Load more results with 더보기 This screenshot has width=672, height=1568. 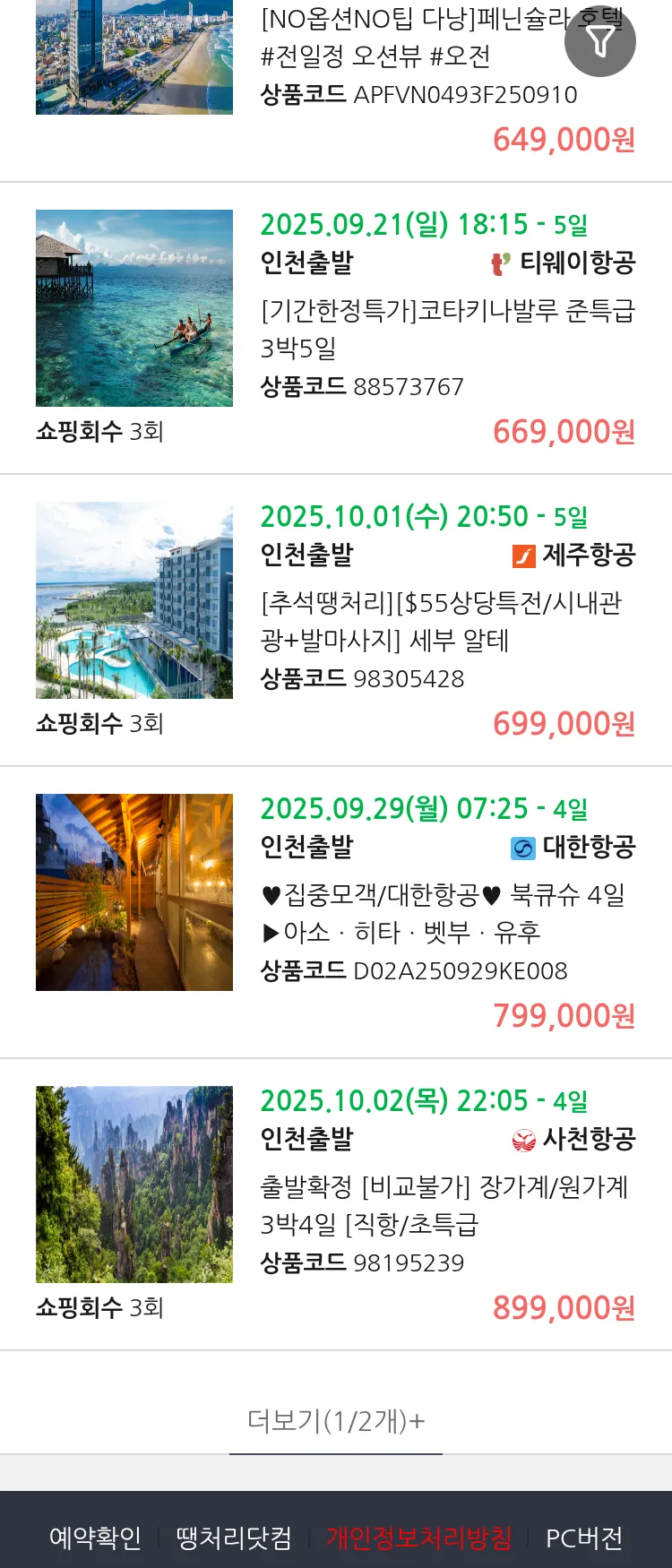tap(336, 1420)
